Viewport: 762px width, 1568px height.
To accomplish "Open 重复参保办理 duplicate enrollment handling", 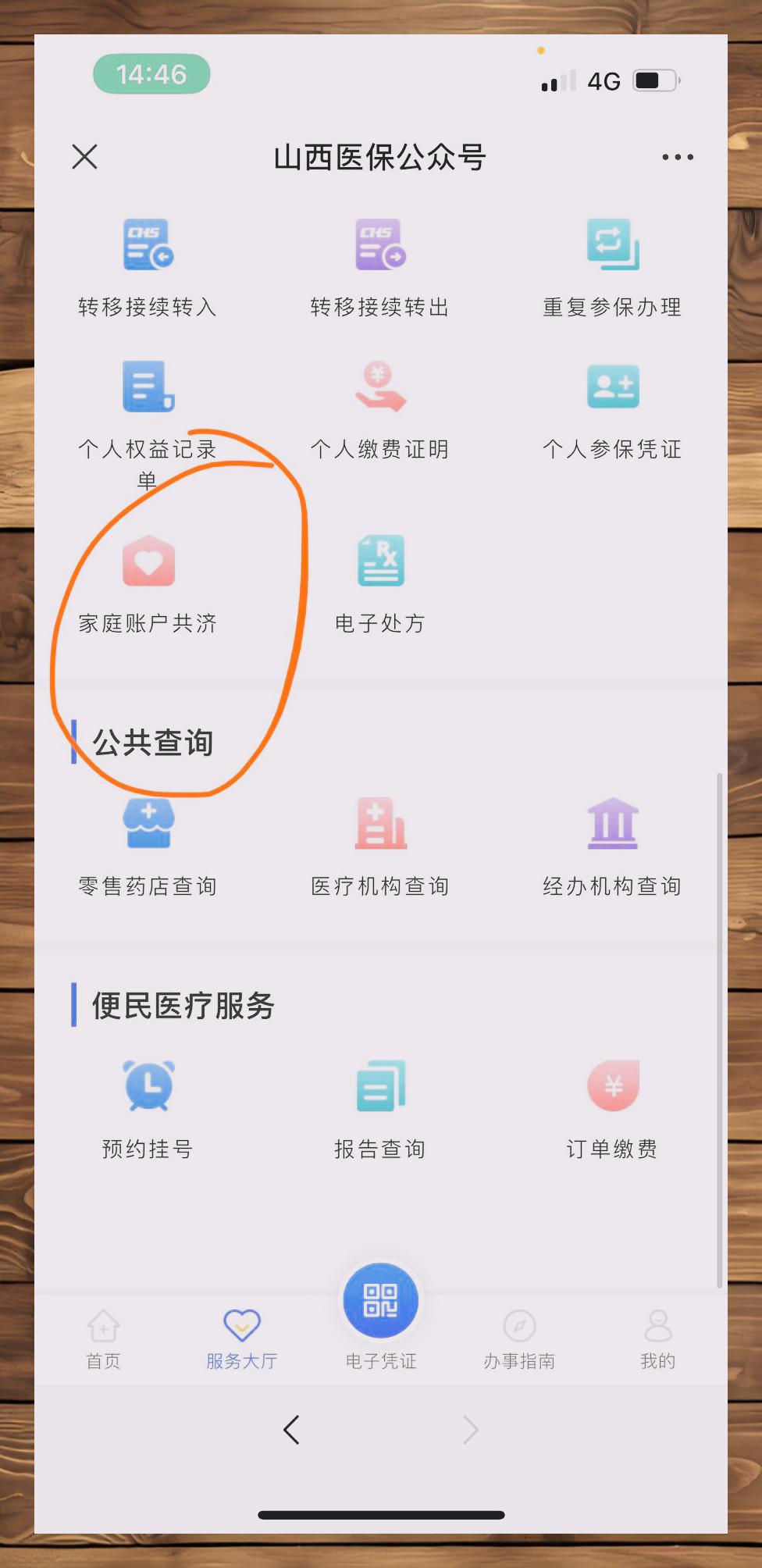I will click(612, 265).
